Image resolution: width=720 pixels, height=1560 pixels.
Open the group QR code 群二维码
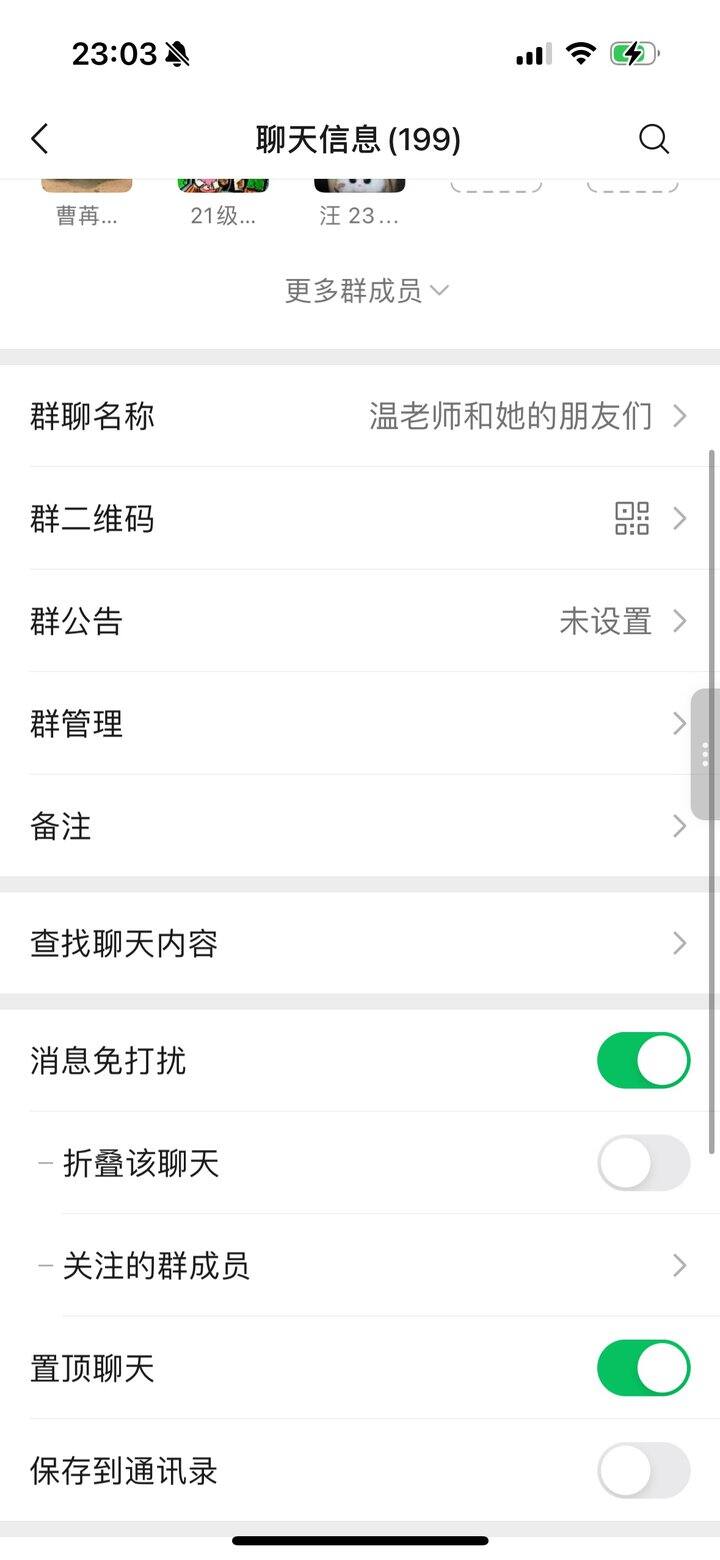pyautogui.click(x=360, y=518)
